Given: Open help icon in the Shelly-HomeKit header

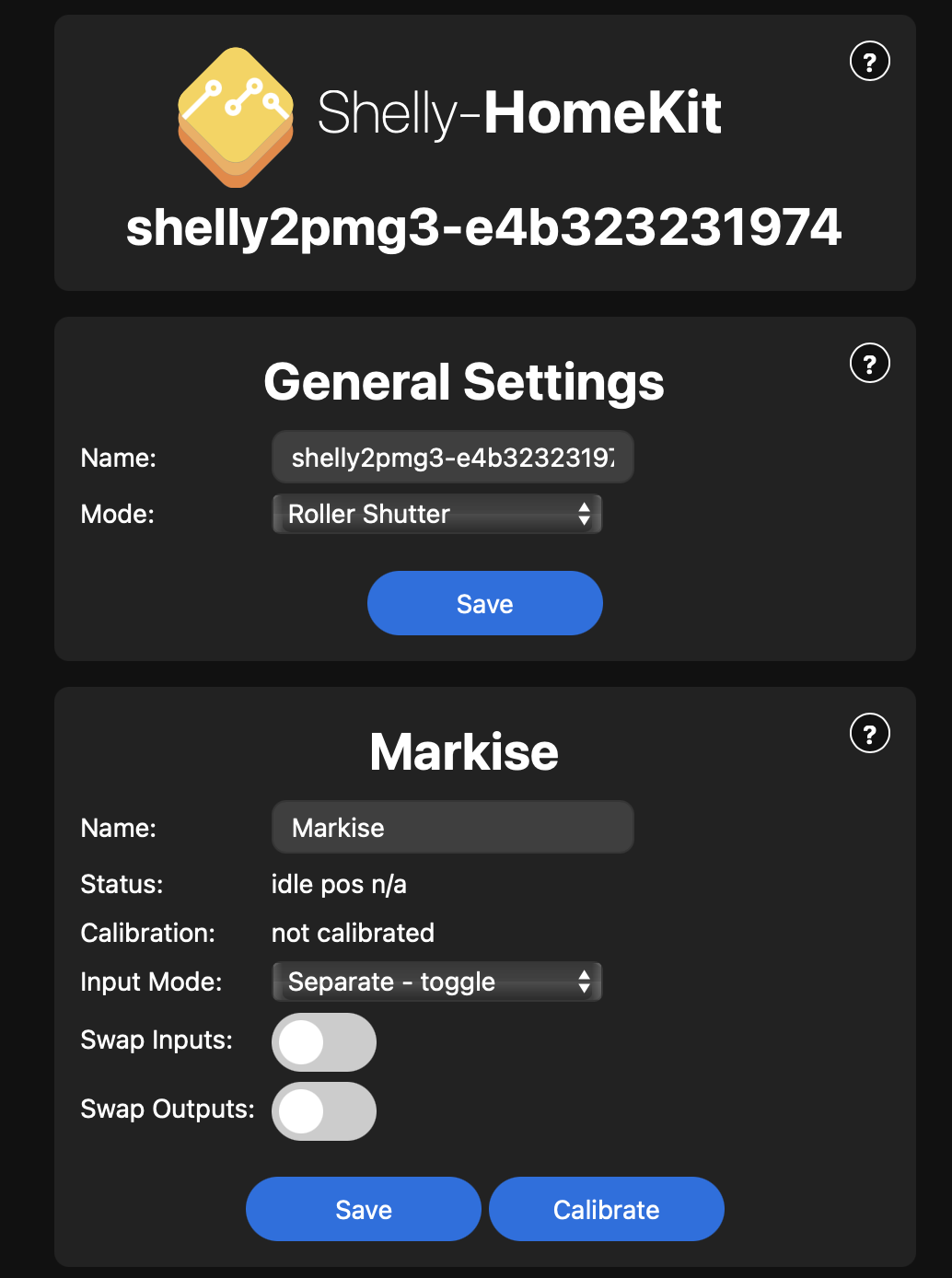Looking at the screenshot, I should tap(869, 62).
